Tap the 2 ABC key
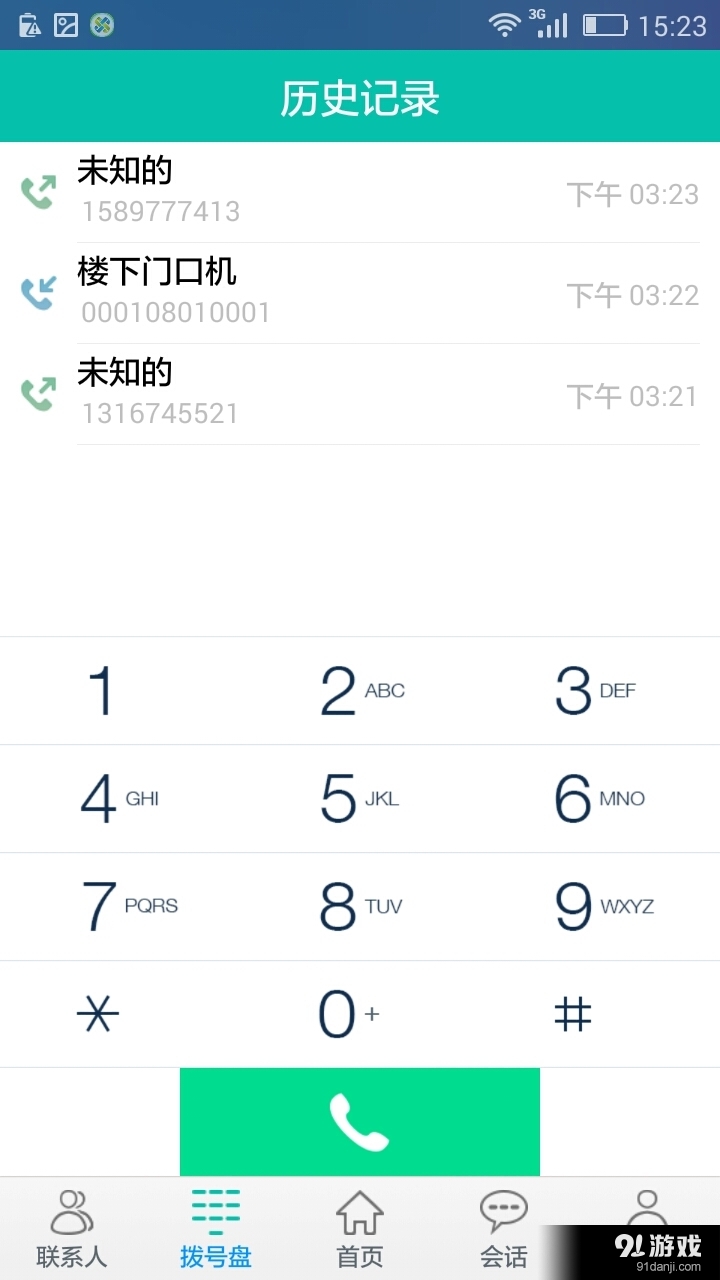Screen dimensions: 720x1280 pyautogui.click(x=360, y=691)
